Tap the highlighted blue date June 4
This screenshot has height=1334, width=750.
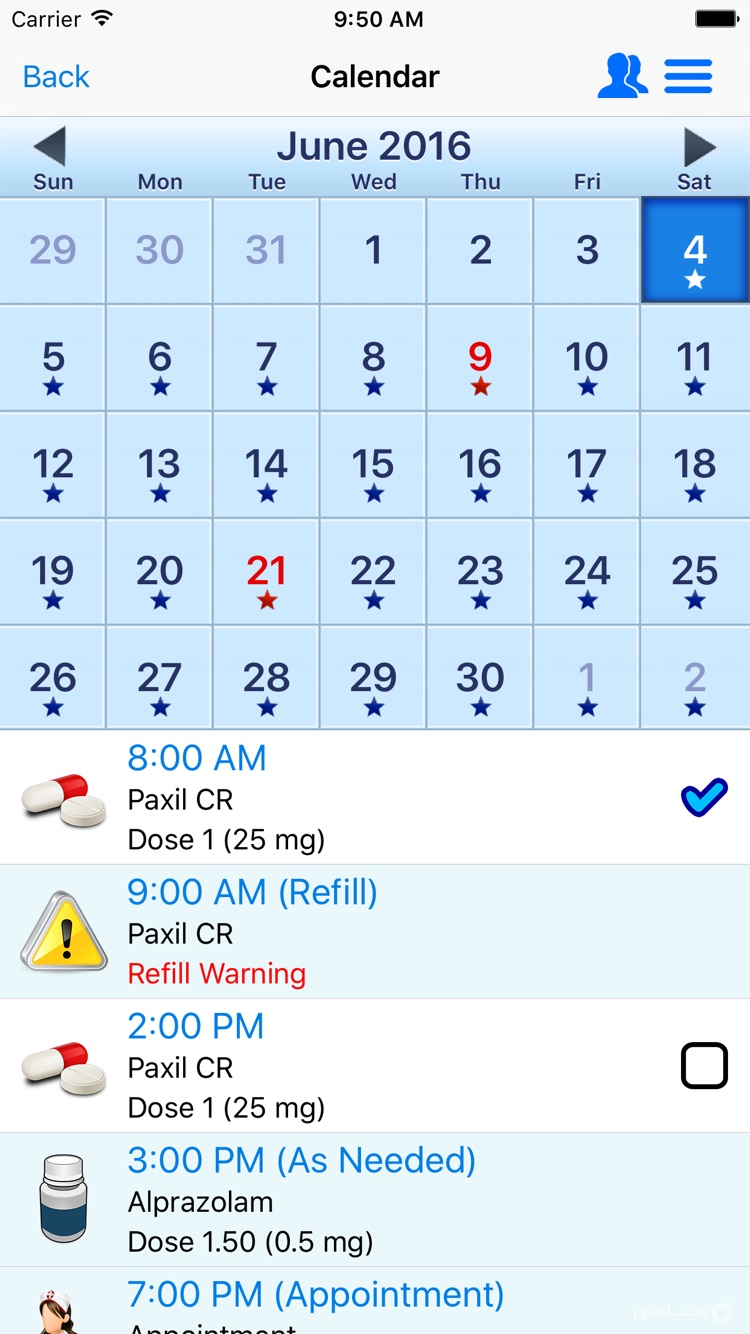(x=694, y=250)
